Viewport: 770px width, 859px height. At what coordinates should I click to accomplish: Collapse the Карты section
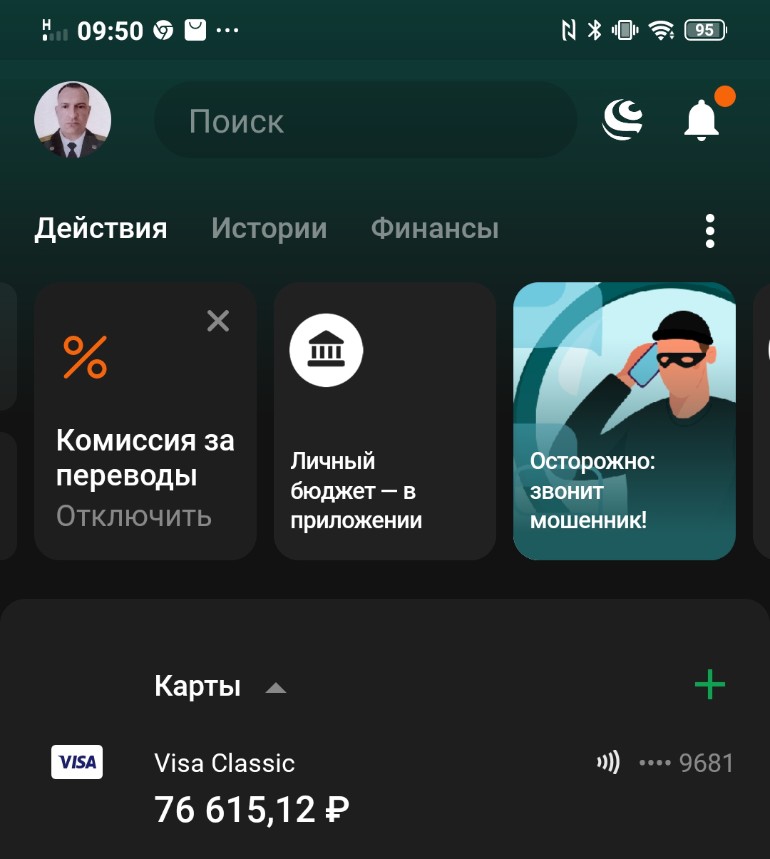[275, 687]
